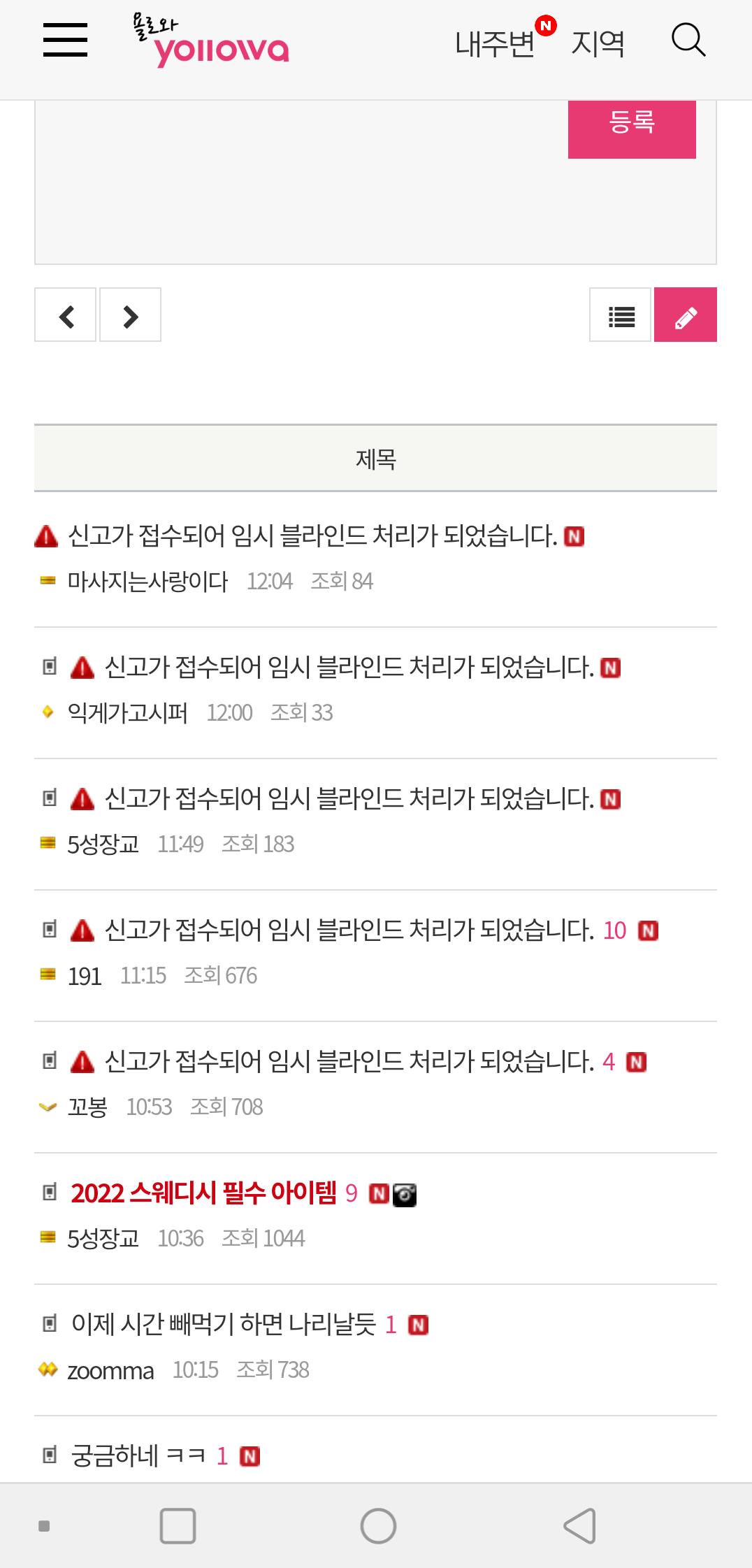Viewport: 752px width, 1568px height.
Task: Switch to 지역 section
Action: pos(598,43)
